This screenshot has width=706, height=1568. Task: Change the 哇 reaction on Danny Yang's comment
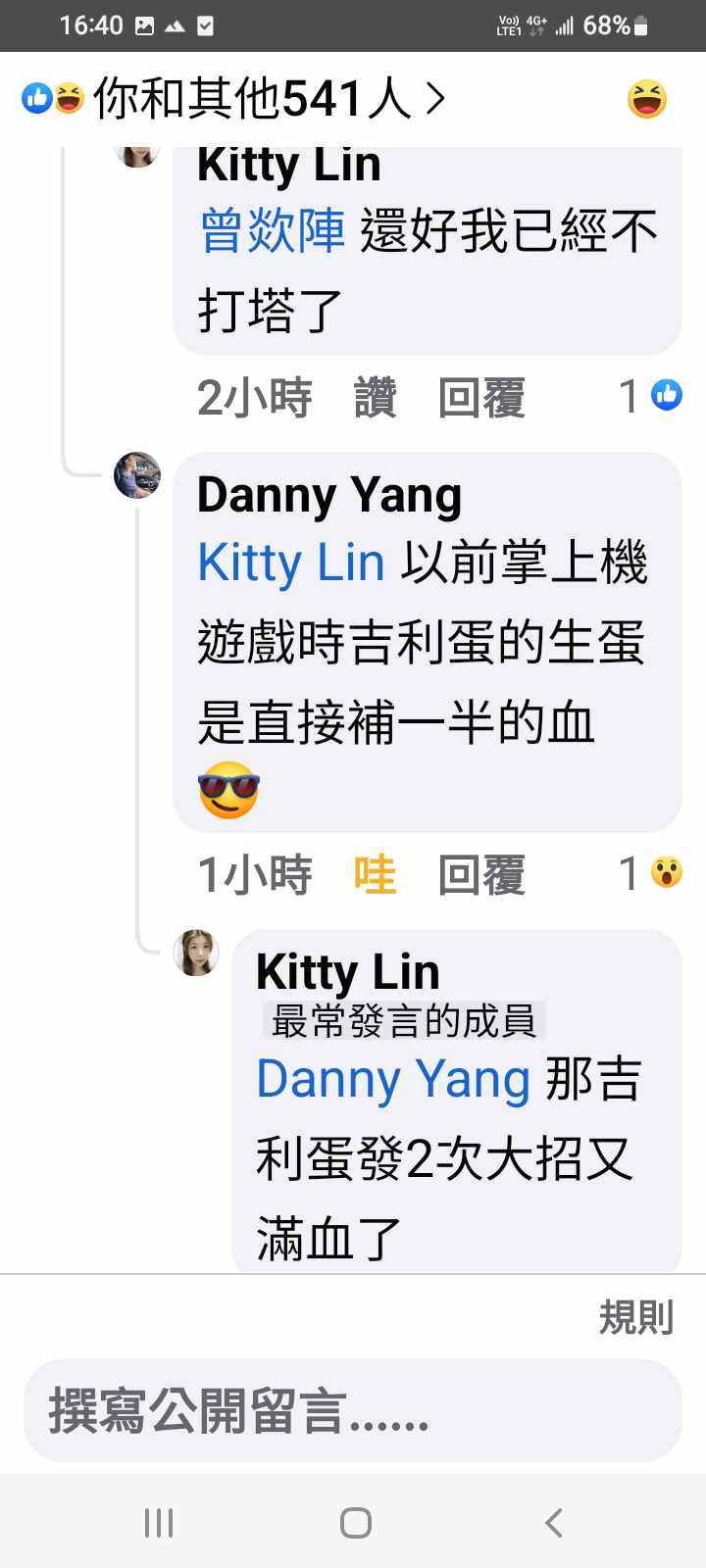[x=375, y=874]
